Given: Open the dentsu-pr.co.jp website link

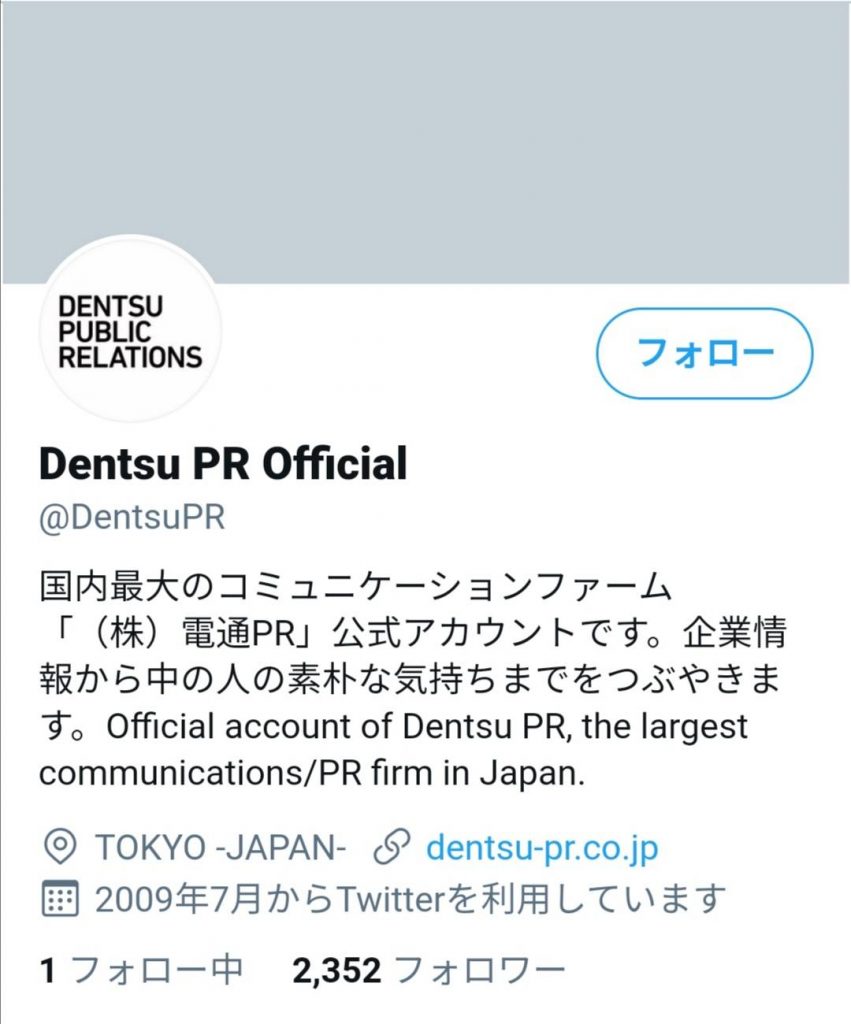Looking at the screenshot, I should [541, 848].
